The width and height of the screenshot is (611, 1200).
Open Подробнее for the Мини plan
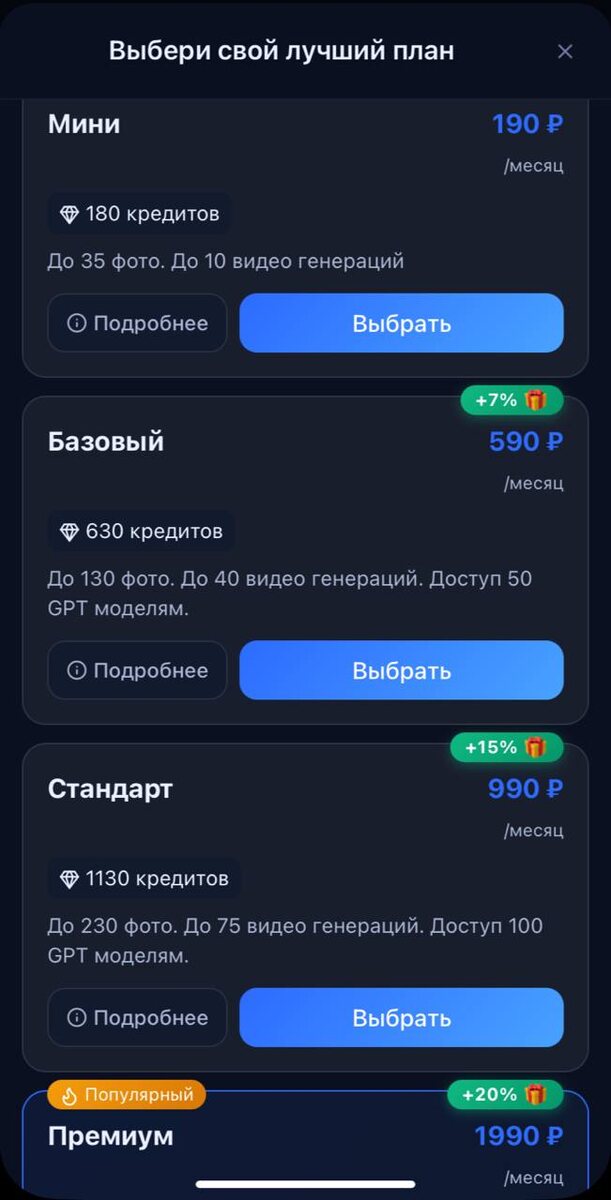[x=137, y=323]
